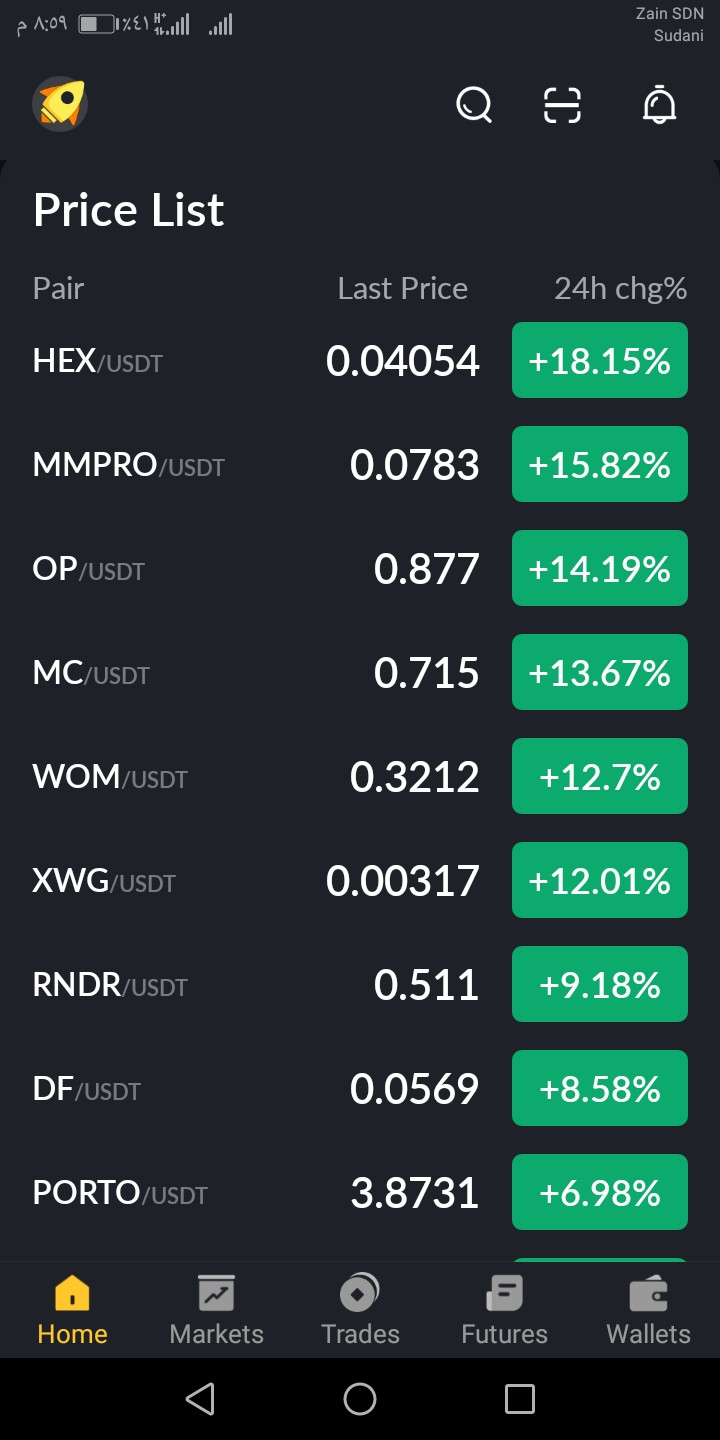View OP/USDT pair details
Image resolution: width=720 pixels, height=1440 pixels.
pos(88,569)
